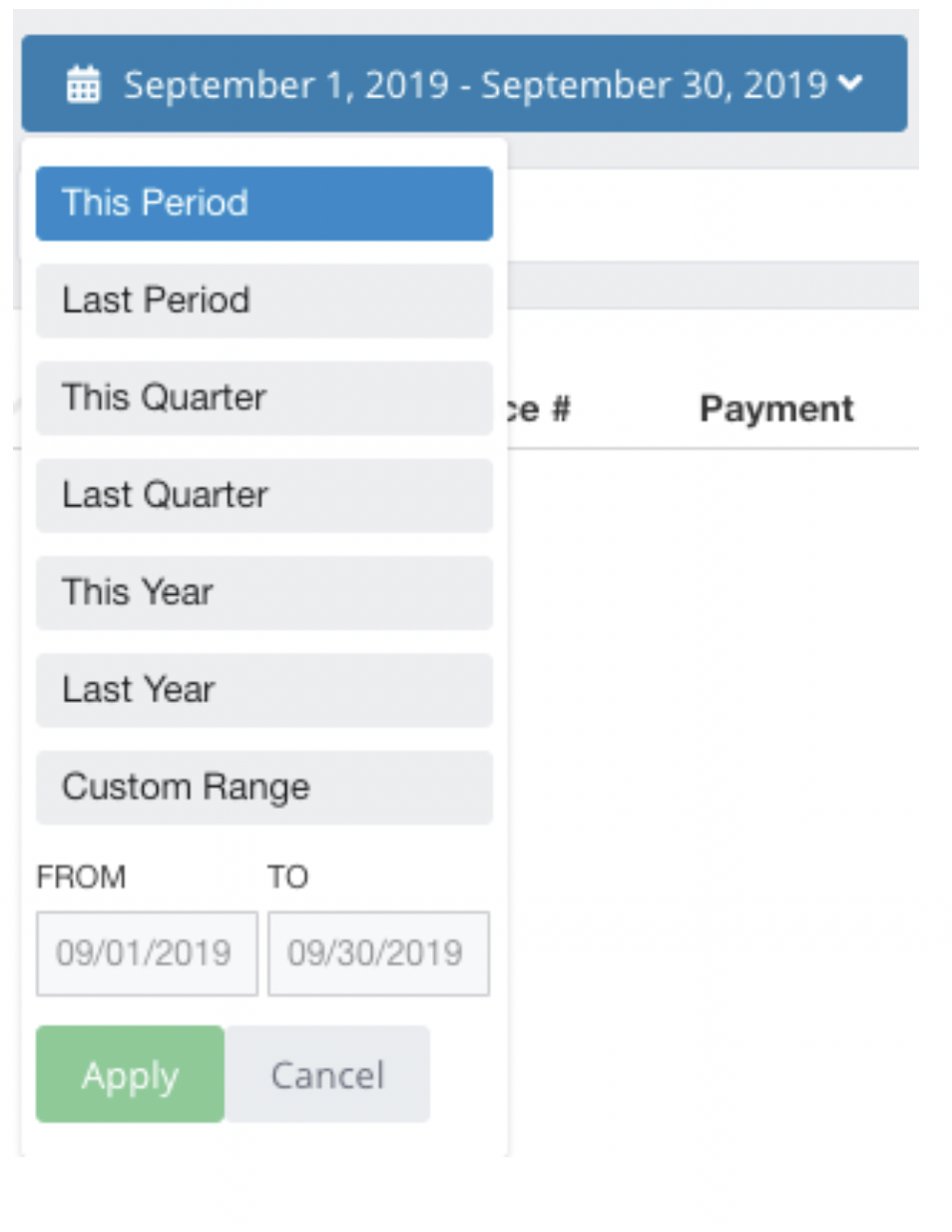Open the Custom Range option
The width and height of the screenshot is (952, 1232).
pyautogui.click(x=262, y=787)
